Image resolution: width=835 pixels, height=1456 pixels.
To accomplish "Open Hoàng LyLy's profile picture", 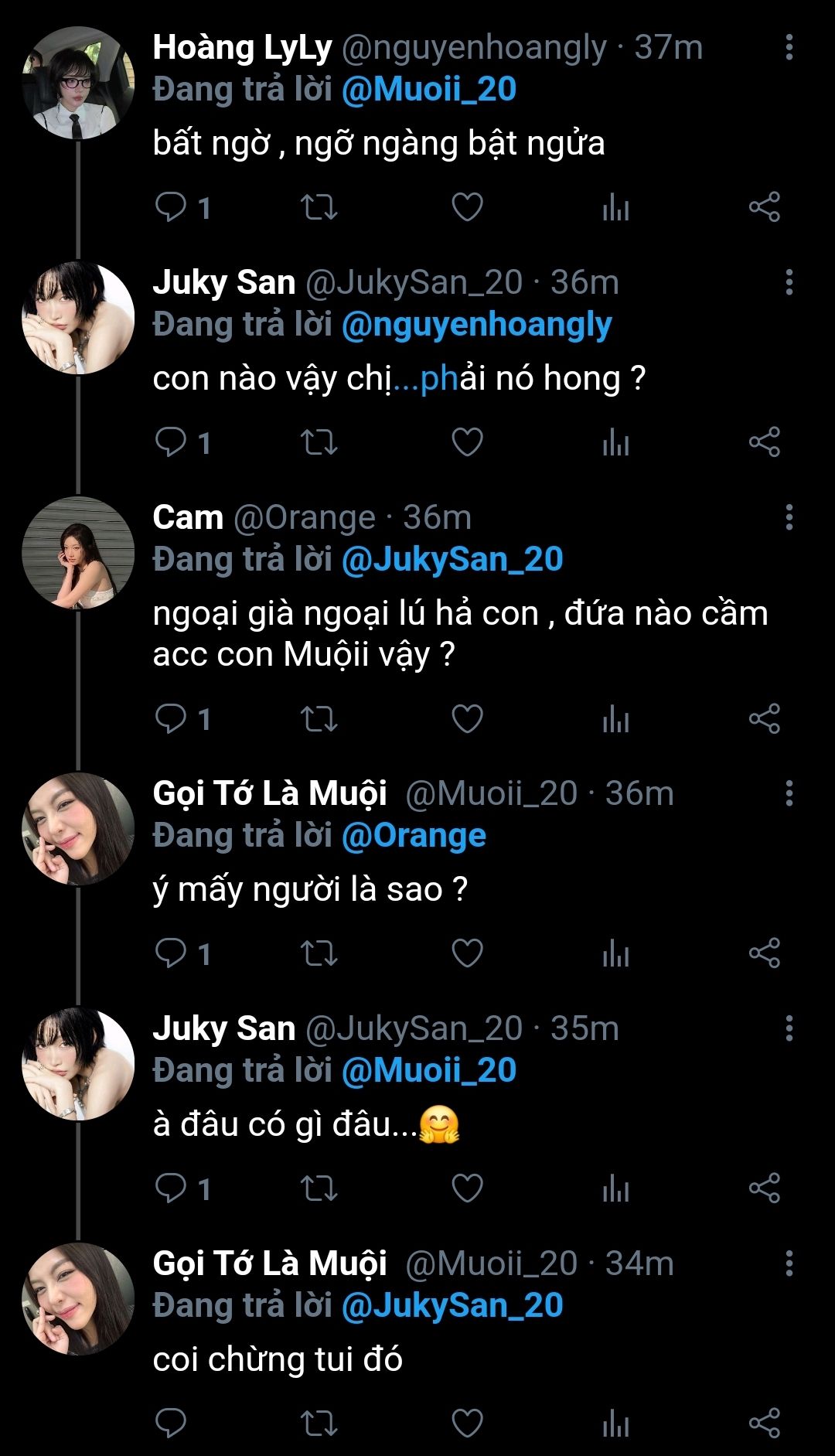I will click(78, 84).
